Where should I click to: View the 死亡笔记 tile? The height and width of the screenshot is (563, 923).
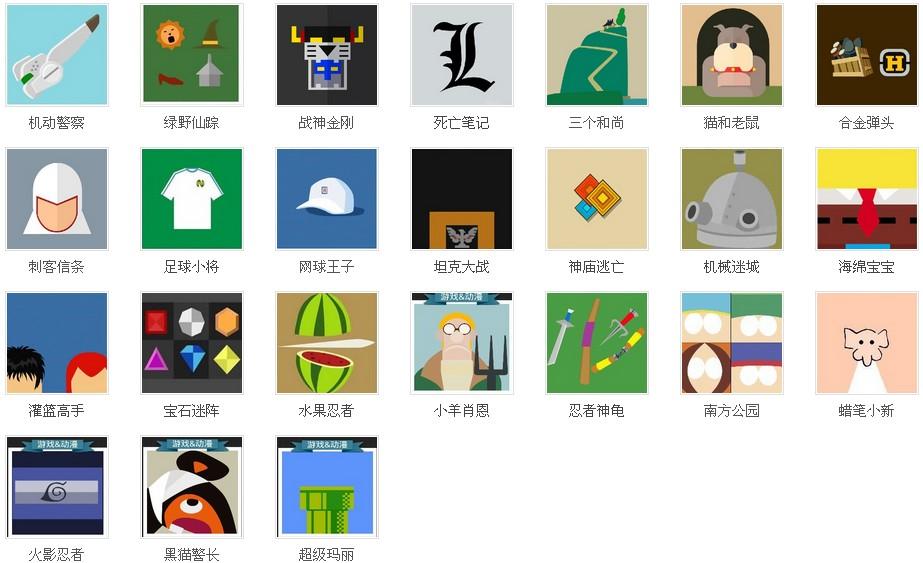click(x=462, y=55)
